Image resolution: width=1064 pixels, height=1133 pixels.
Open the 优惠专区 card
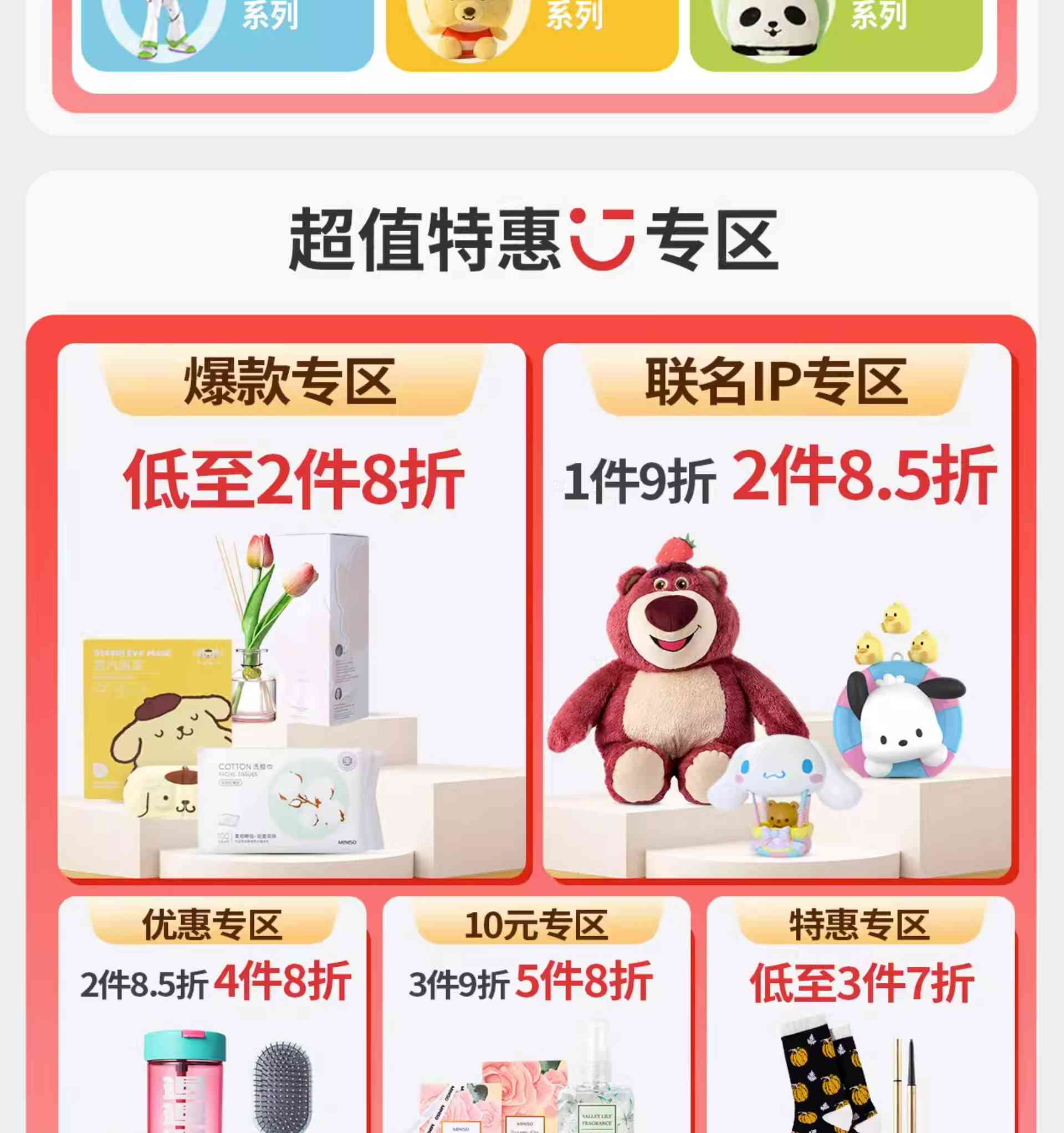pyautogui.click(x=213, y=1014)
